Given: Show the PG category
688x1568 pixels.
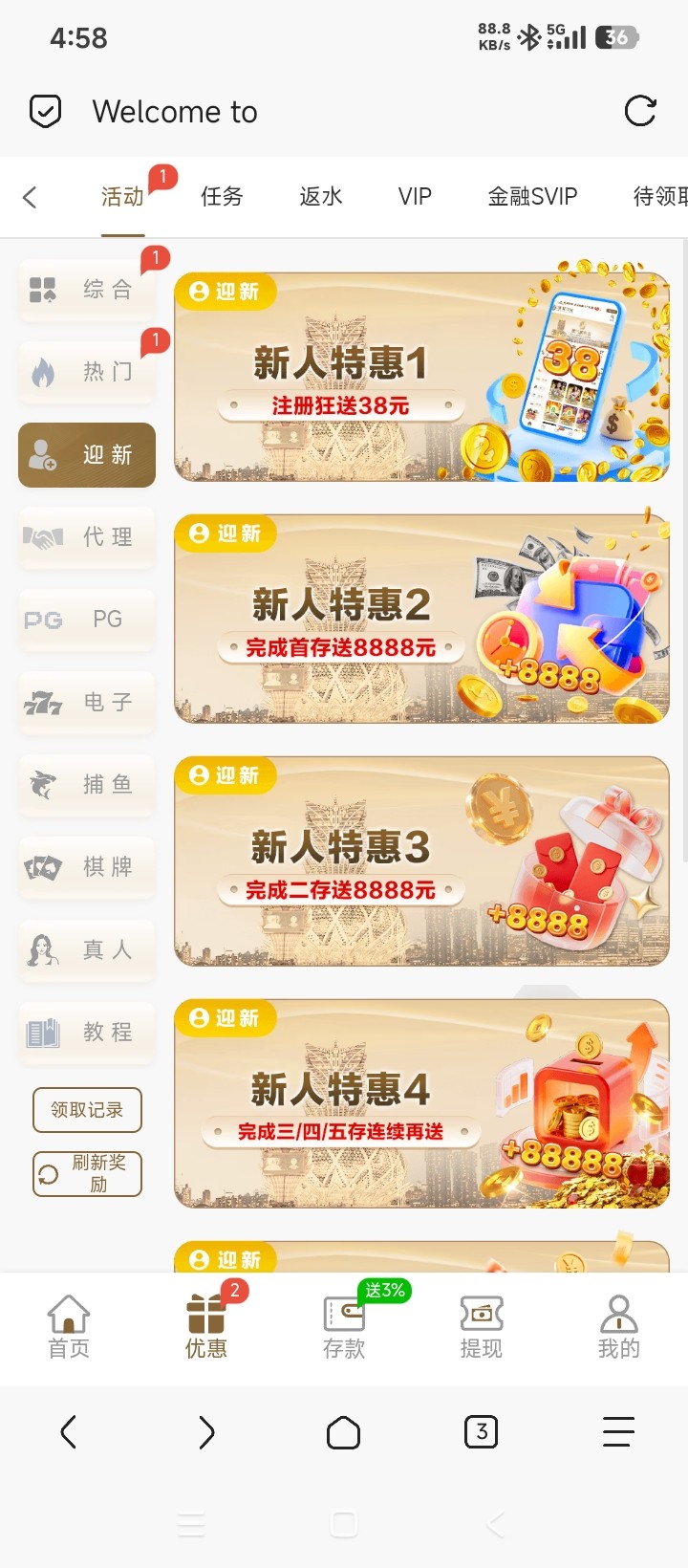Looking at the screenshot, I should (x=87, y=620).
